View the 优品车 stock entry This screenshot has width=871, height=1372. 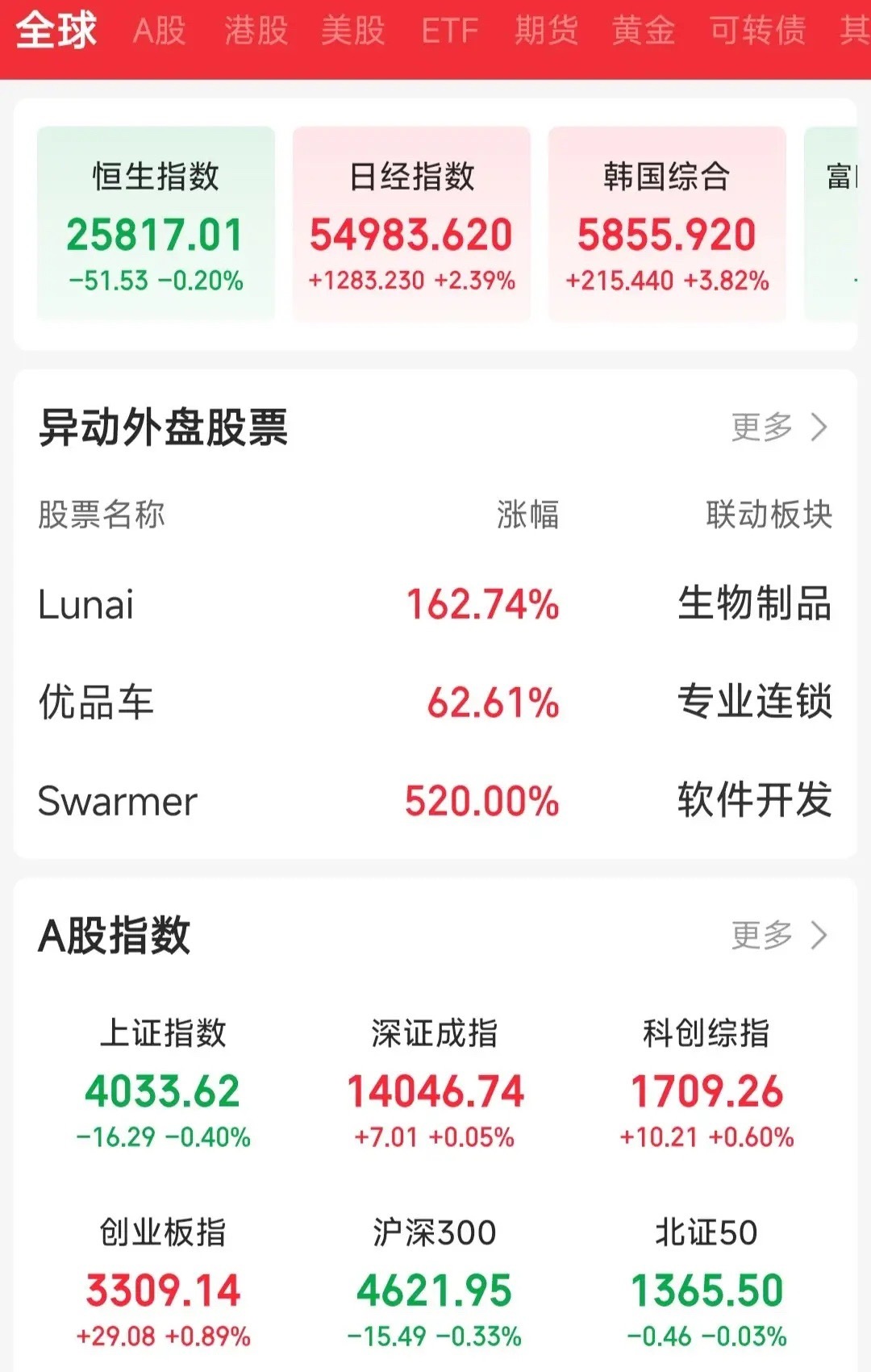pos(97,703)
